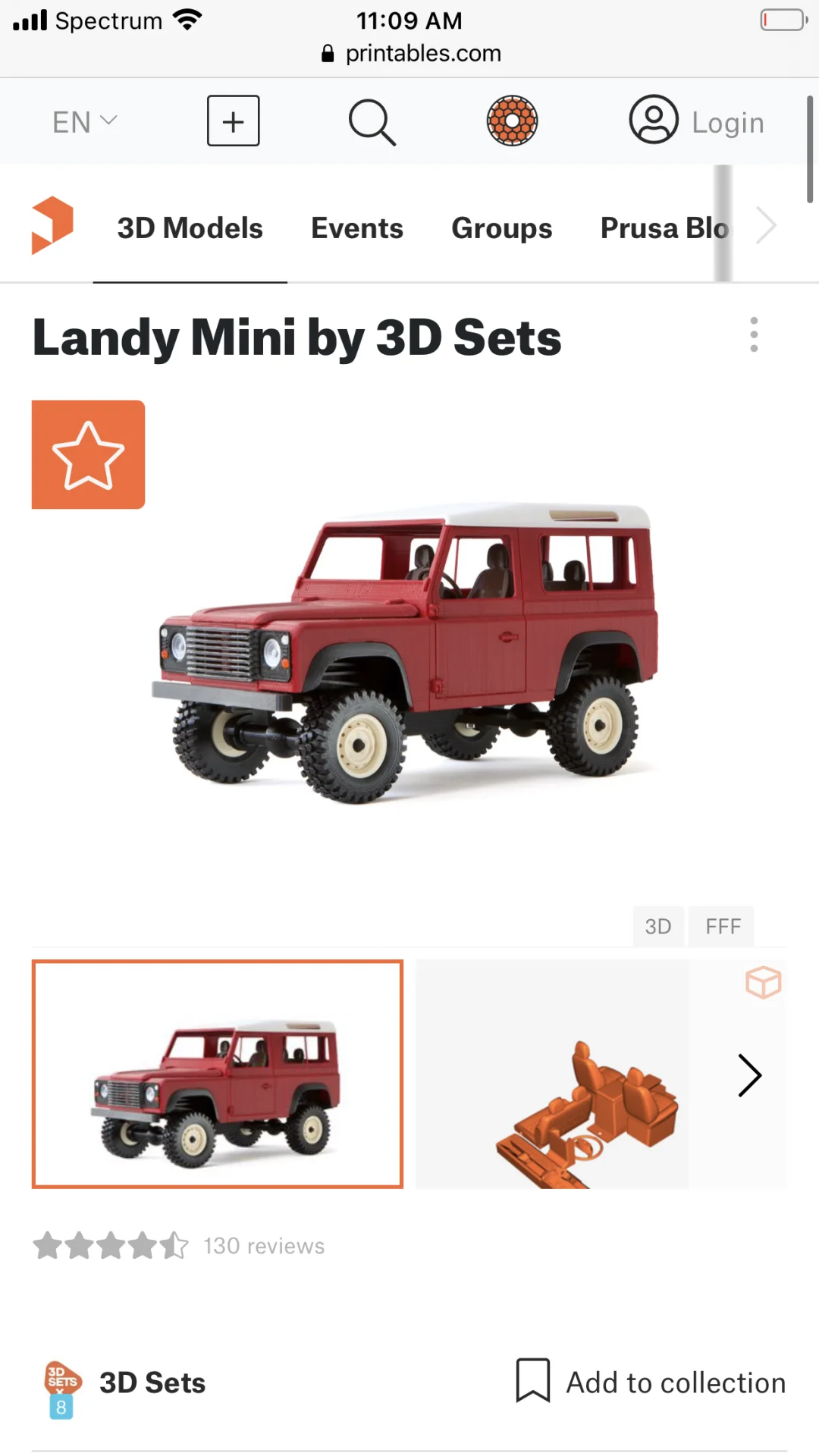Tap the orange star featured badge
The height and width of the screenshot is (1456, 819).
(x=88, y=454)
